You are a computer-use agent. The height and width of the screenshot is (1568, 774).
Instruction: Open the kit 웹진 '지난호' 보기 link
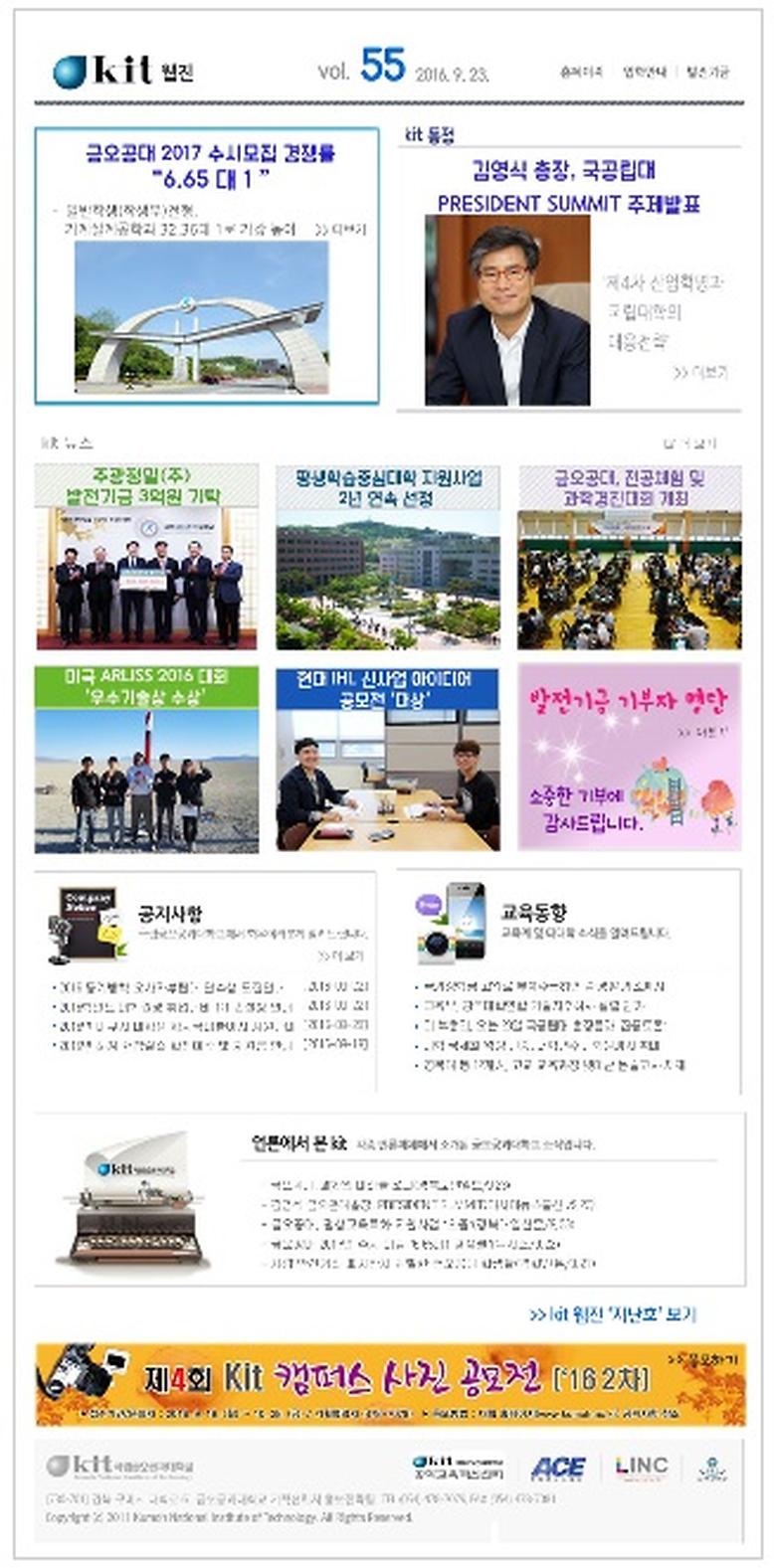tap(612, 1313)
